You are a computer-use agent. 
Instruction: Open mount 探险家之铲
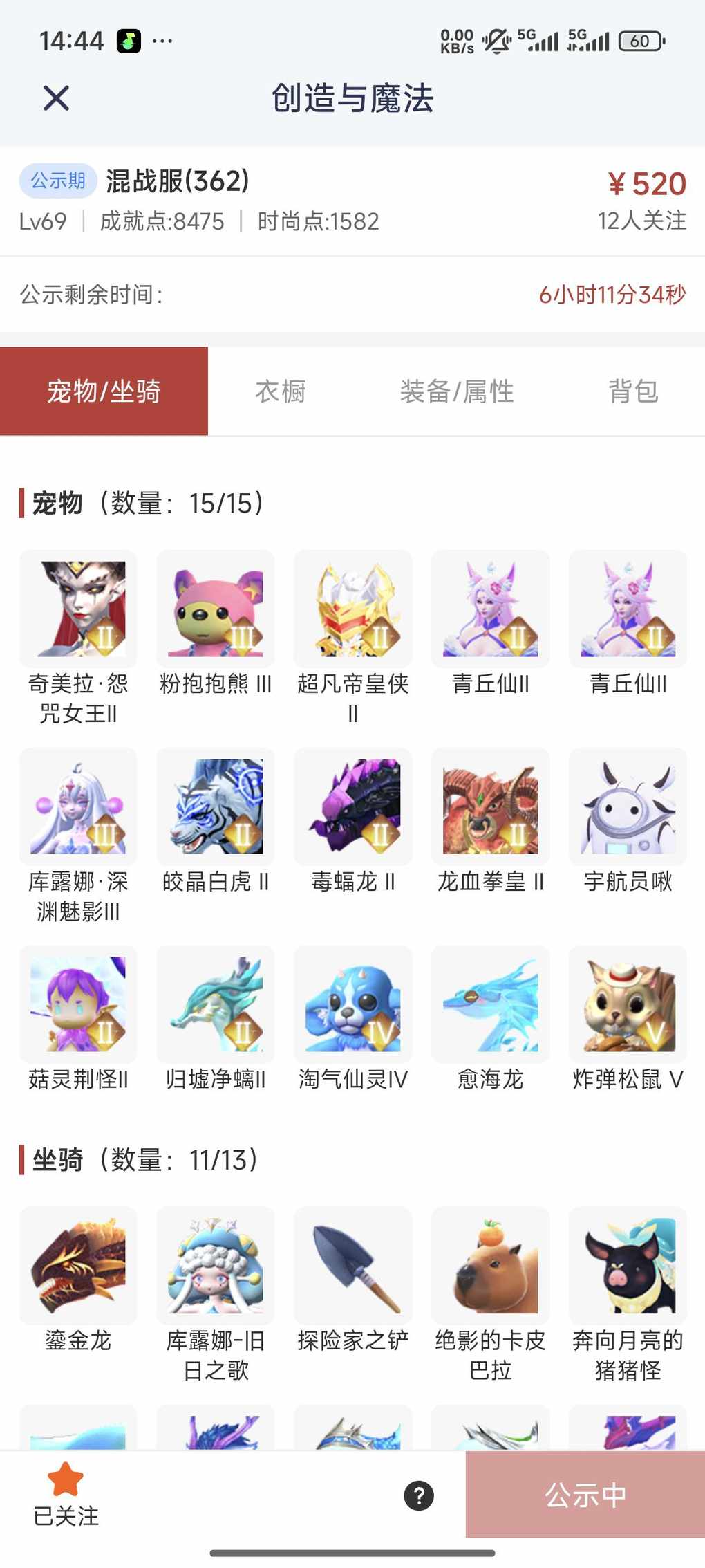(x=353, y=1266)
